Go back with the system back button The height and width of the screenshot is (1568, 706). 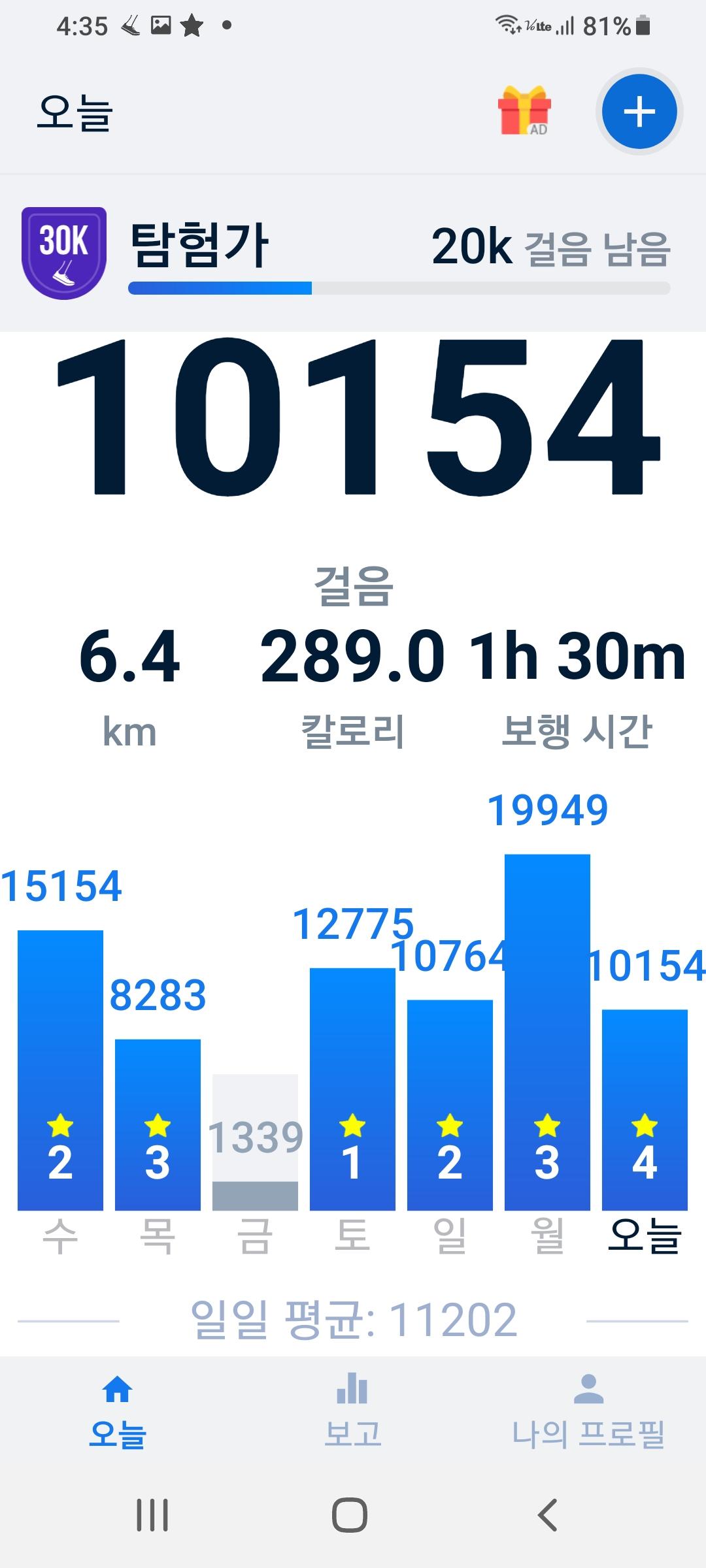tap(547, 1515)
